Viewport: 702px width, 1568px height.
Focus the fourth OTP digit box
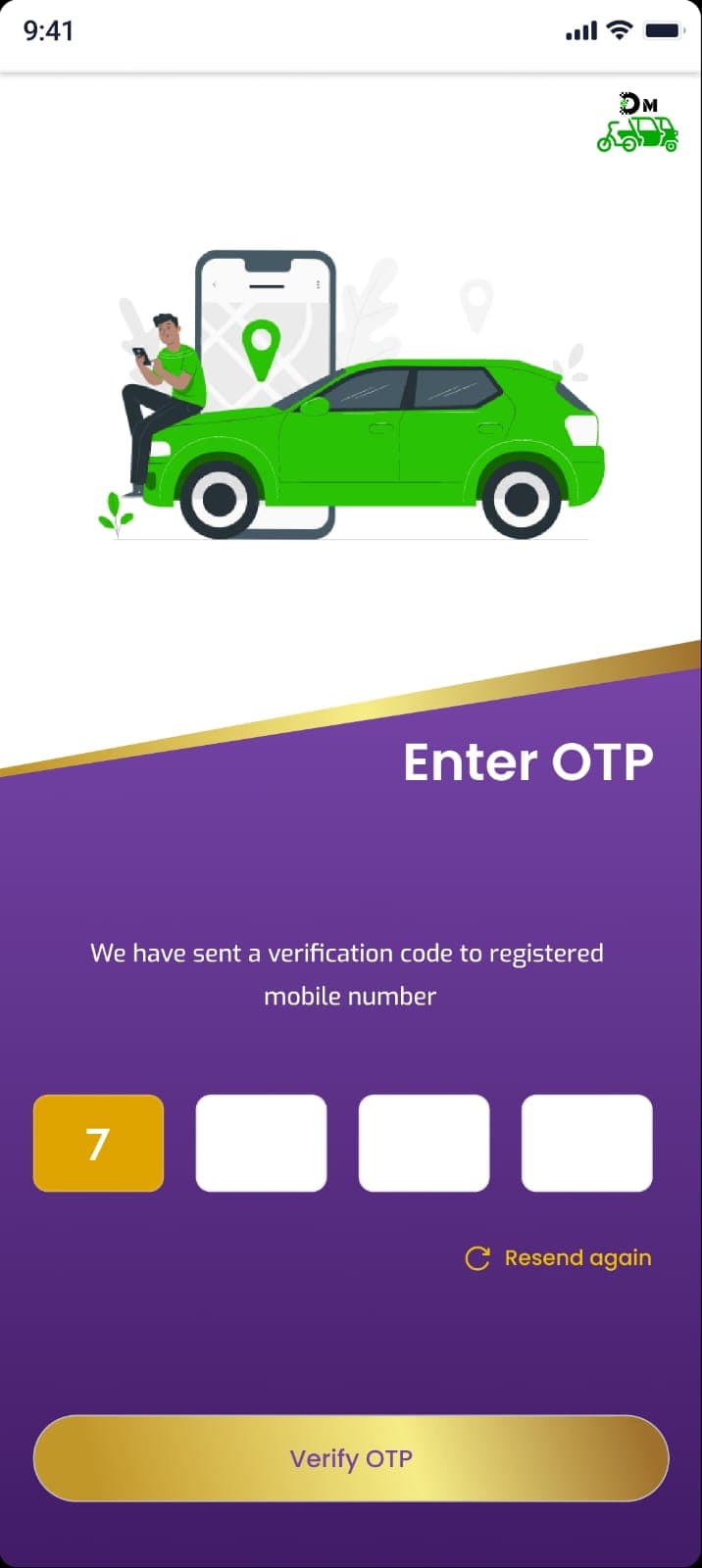coord(586,1144)
